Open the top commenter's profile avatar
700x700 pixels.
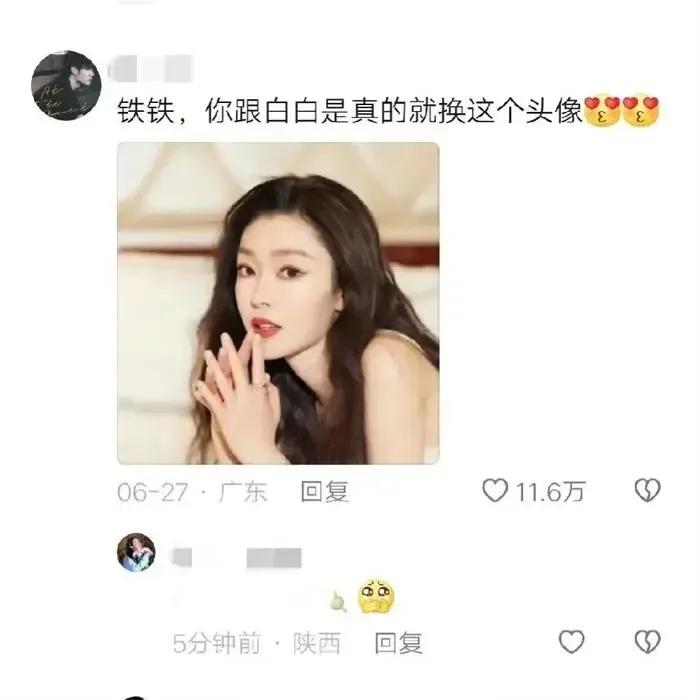[66, 85]
